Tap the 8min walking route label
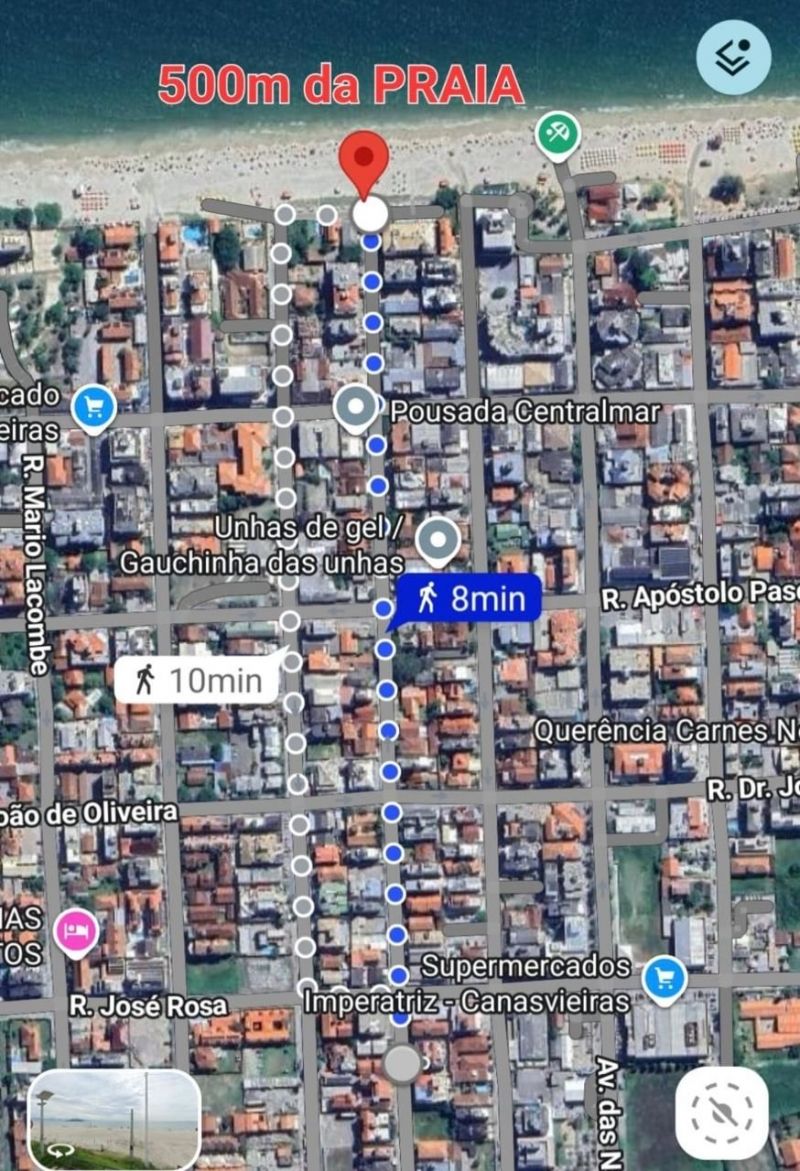 pos(469,599)
